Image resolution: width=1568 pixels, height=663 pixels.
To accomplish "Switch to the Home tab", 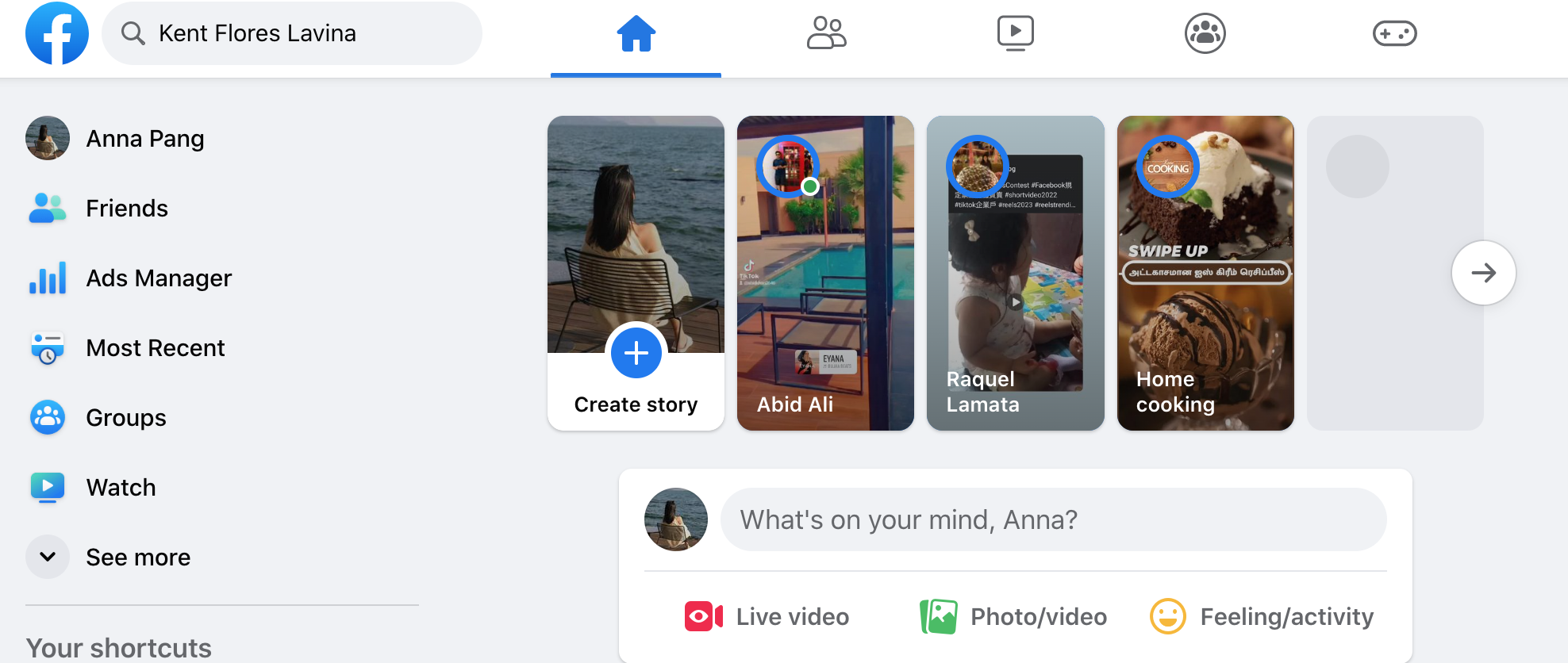I will coord(636,34).
